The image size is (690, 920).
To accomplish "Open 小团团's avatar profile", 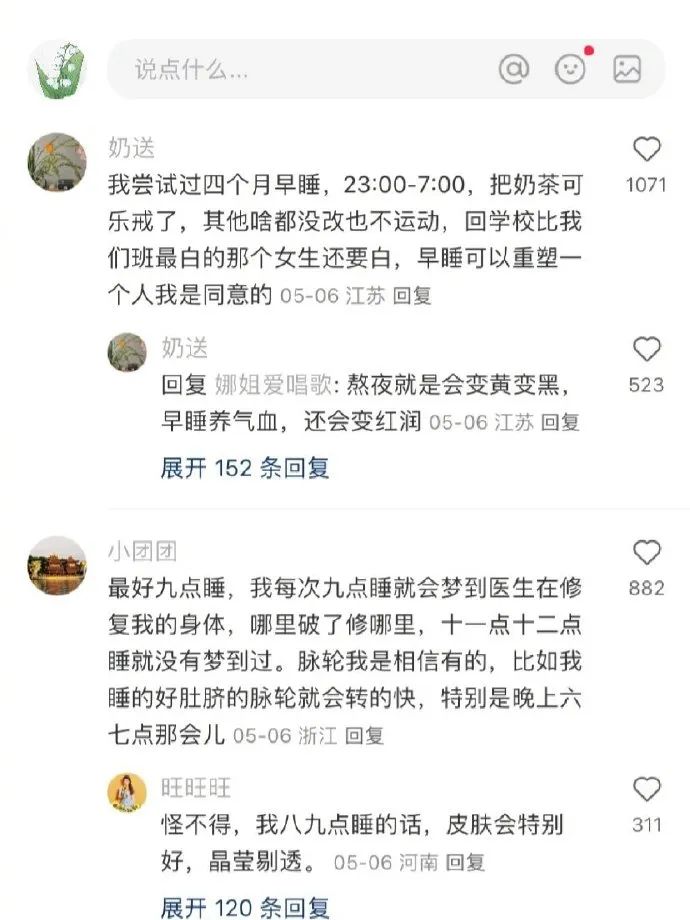I will click(x=57, y=566).
